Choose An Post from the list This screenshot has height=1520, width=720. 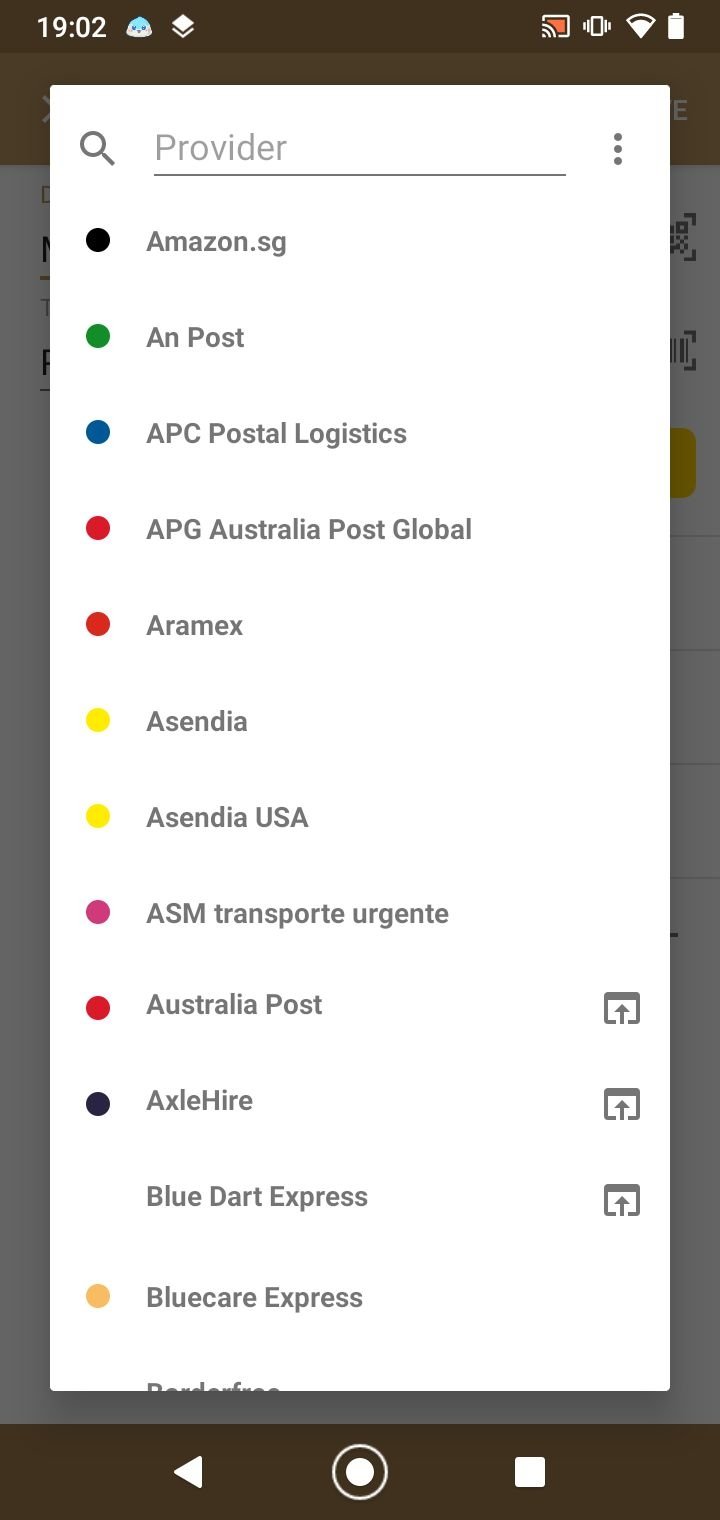360,337
